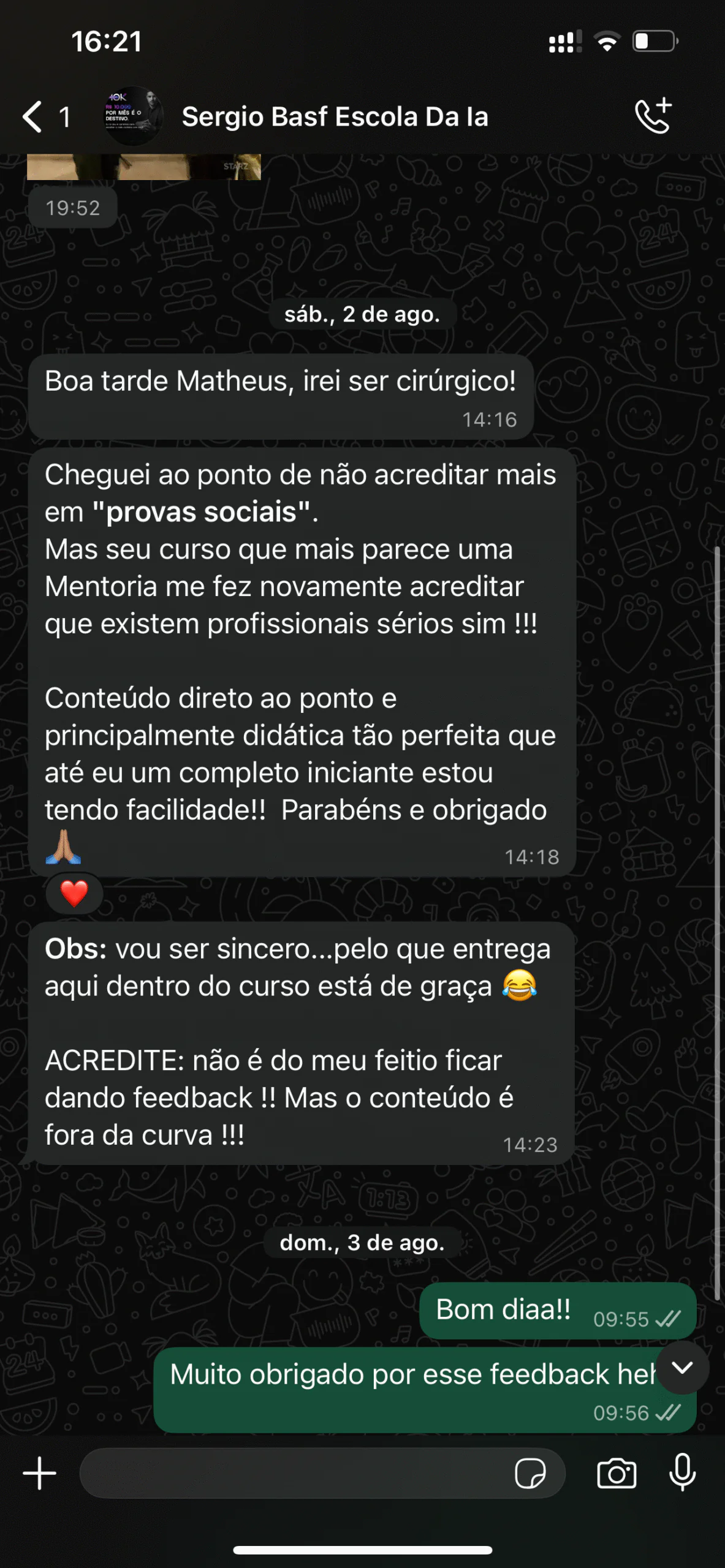Open the contact's profile picture

(134, 116)
